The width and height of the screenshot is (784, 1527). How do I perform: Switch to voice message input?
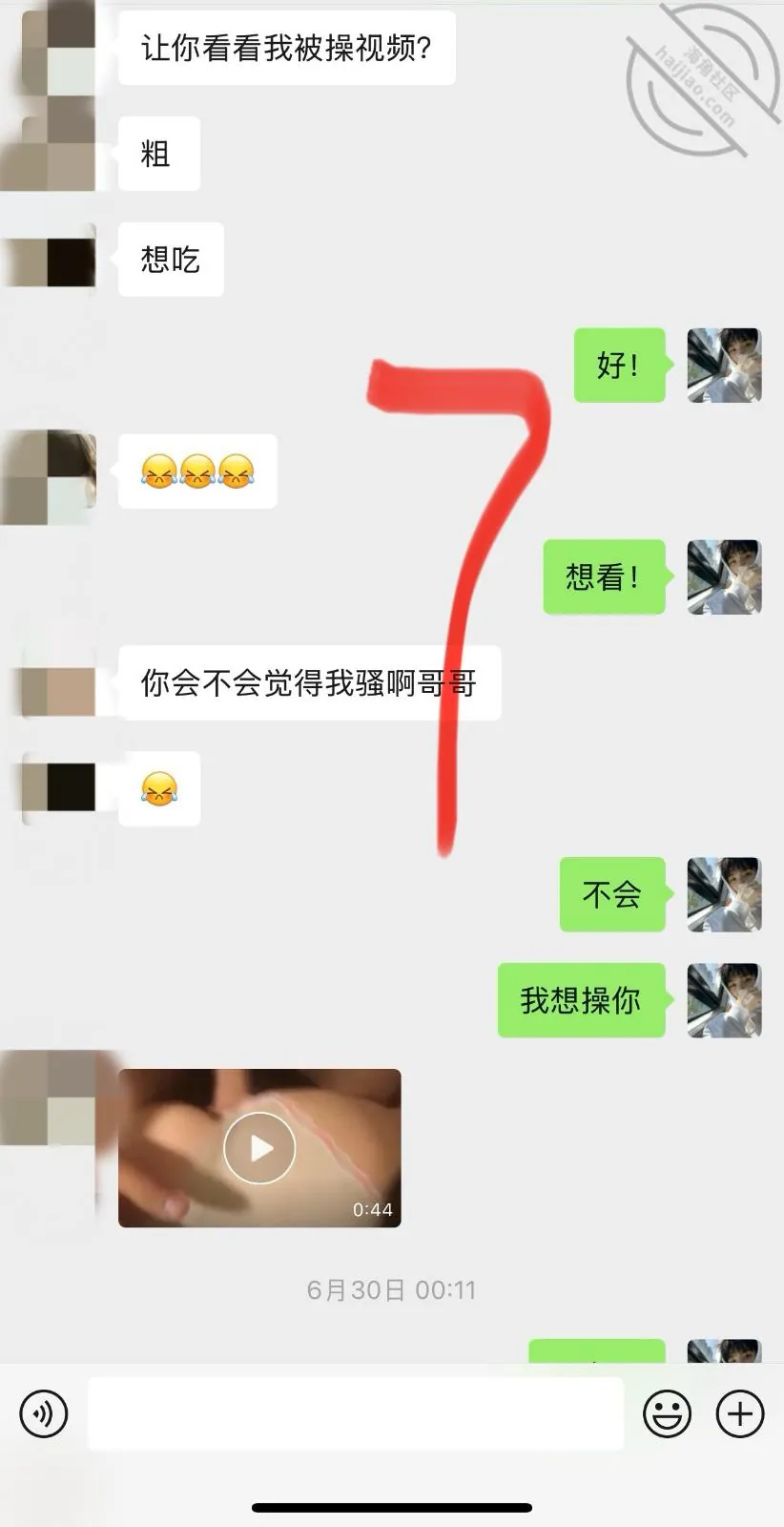(x=44, y=1413)
